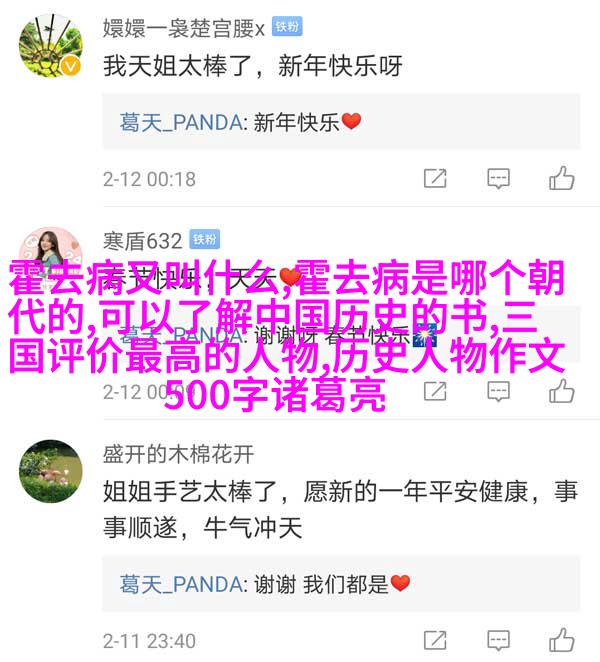The width and height of the screenshot is (600, 662).
Task: Open the username 盛开的木棉花开
Action: pyautogui.click(x=178, y=453)
